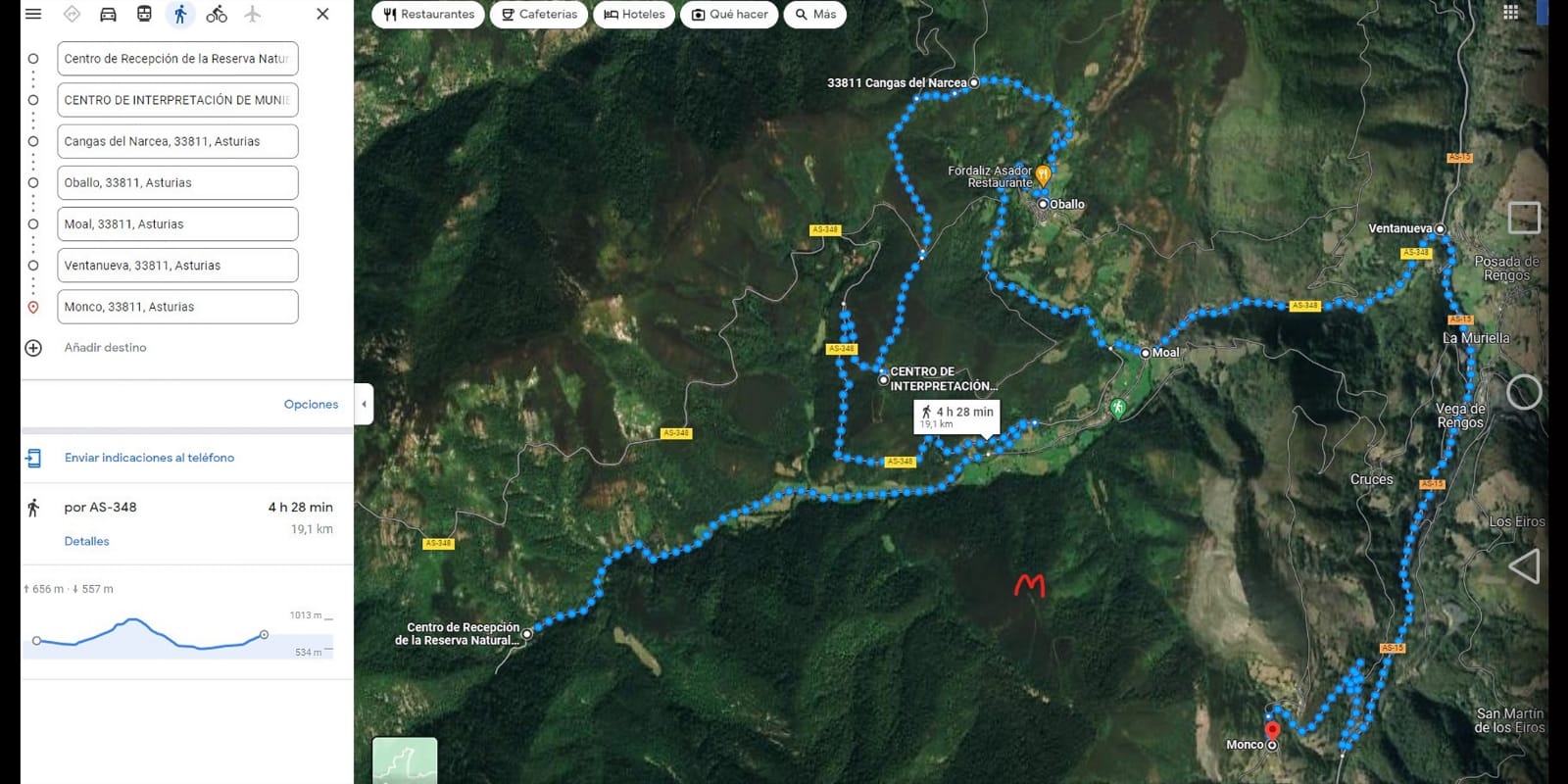This screenshot has height=784, width=1568.
Task: Edit the Oballo, 33811, Asturias stop
Action: [x=177, y=183]
